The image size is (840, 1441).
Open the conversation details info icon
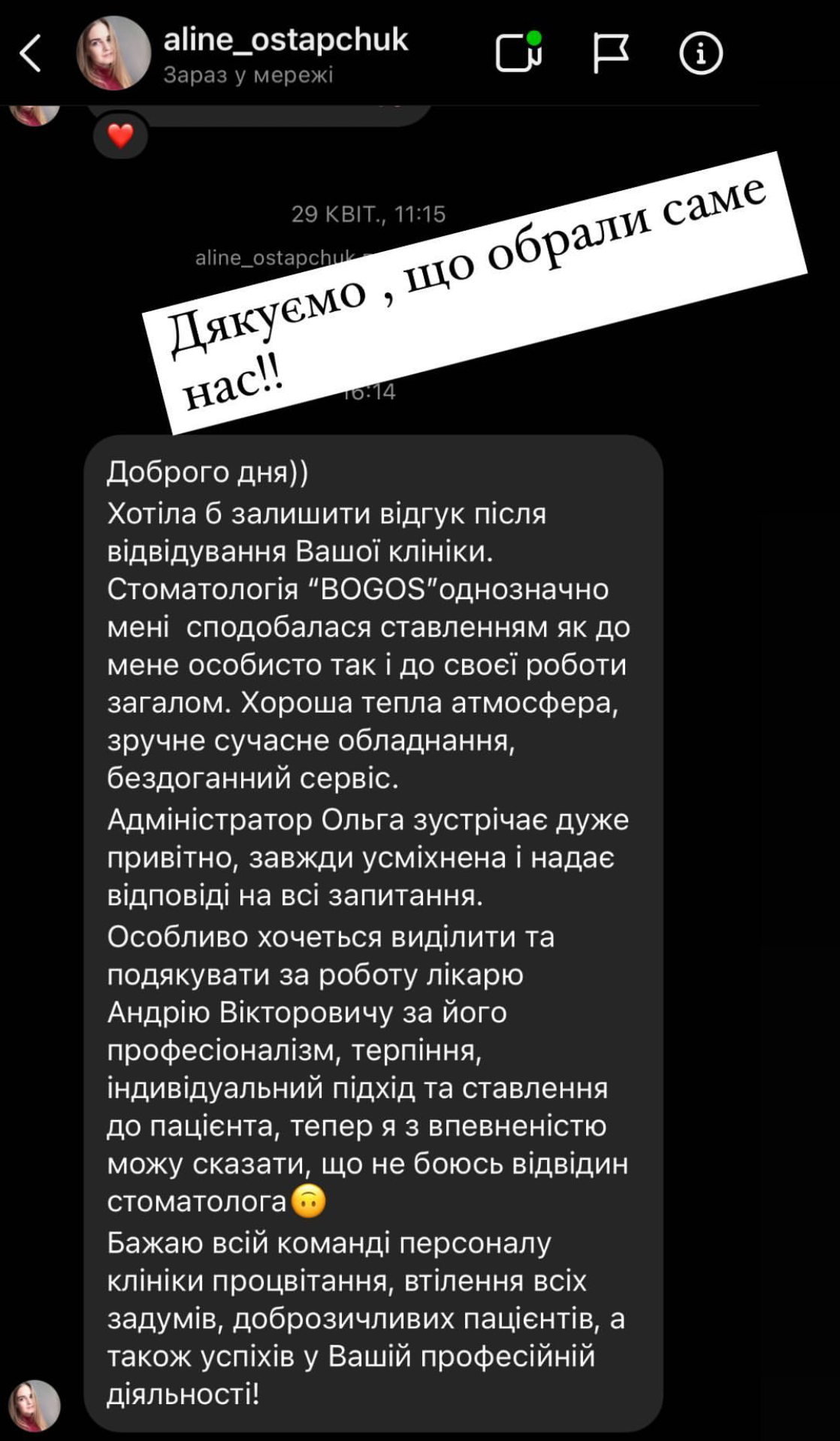tap(701, 53)
